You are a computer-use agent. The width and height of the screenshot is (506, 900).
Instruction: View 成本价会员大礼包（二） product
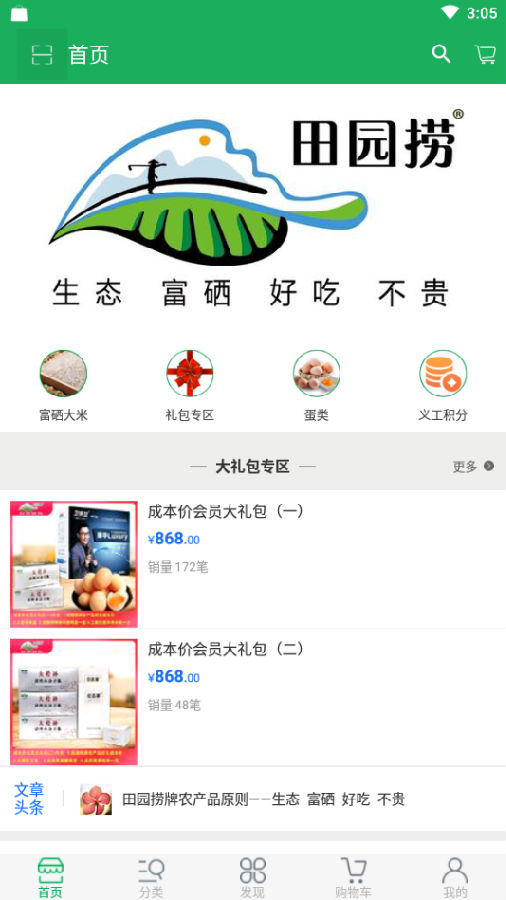(x=253, y=701)
